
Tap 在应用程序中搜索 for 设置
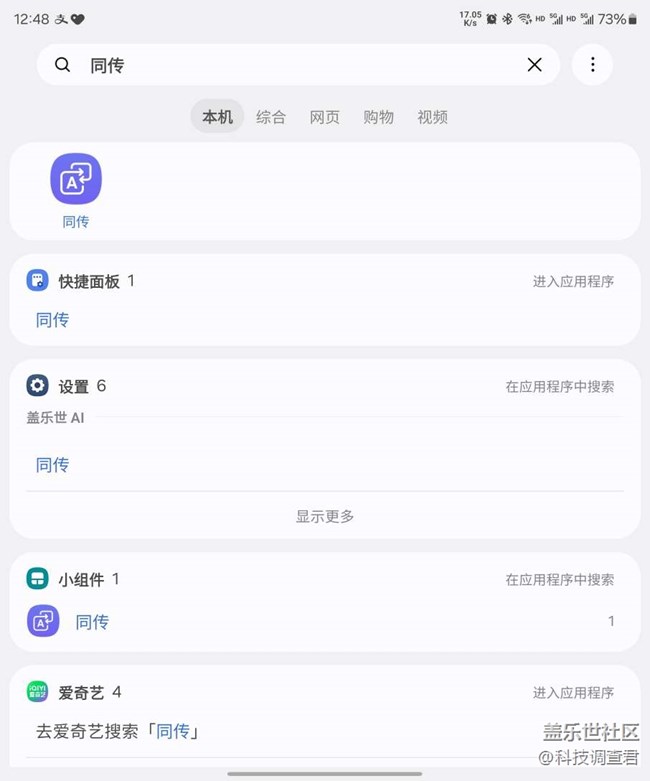(x=560, y=387)
